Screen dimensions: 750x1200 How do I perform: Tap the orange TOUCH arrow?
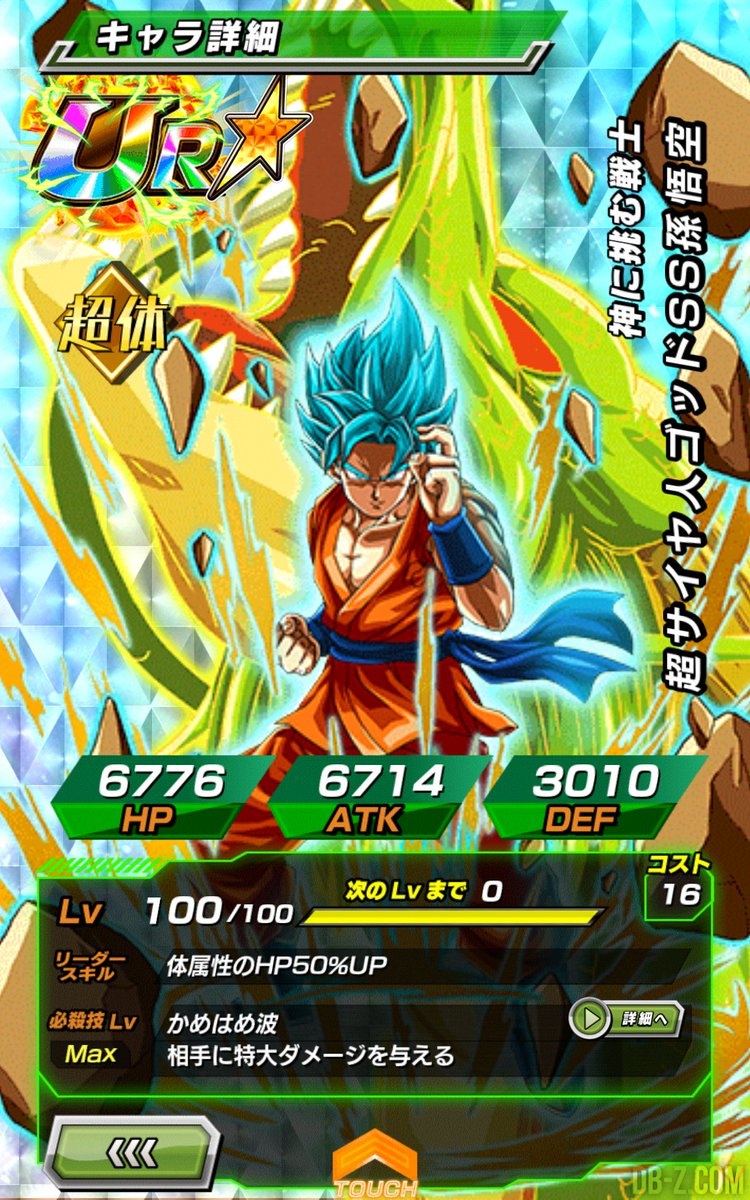coord(374,1164)
